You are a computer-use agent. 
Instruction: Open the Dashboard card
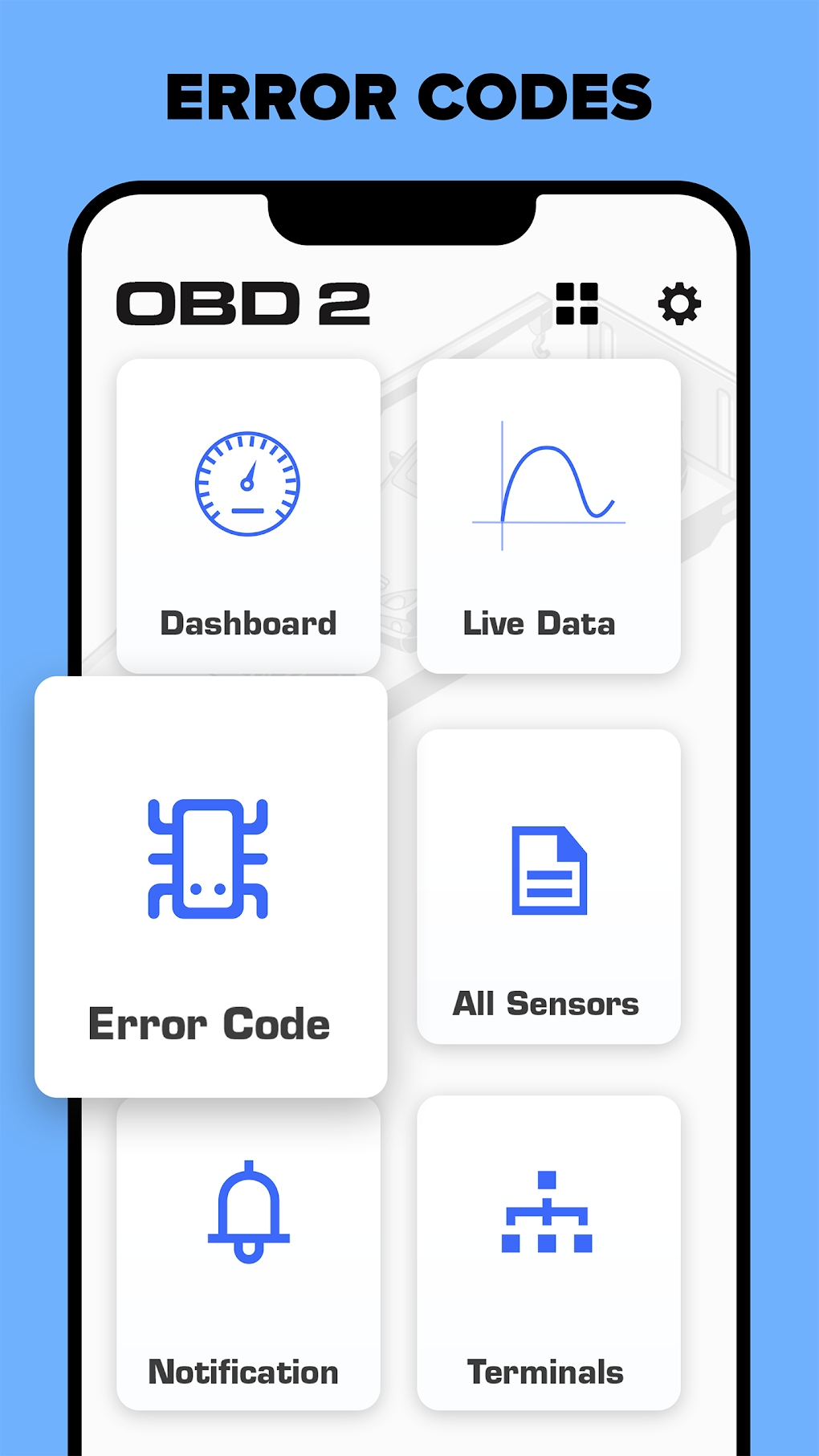click(x=247, y=514)
